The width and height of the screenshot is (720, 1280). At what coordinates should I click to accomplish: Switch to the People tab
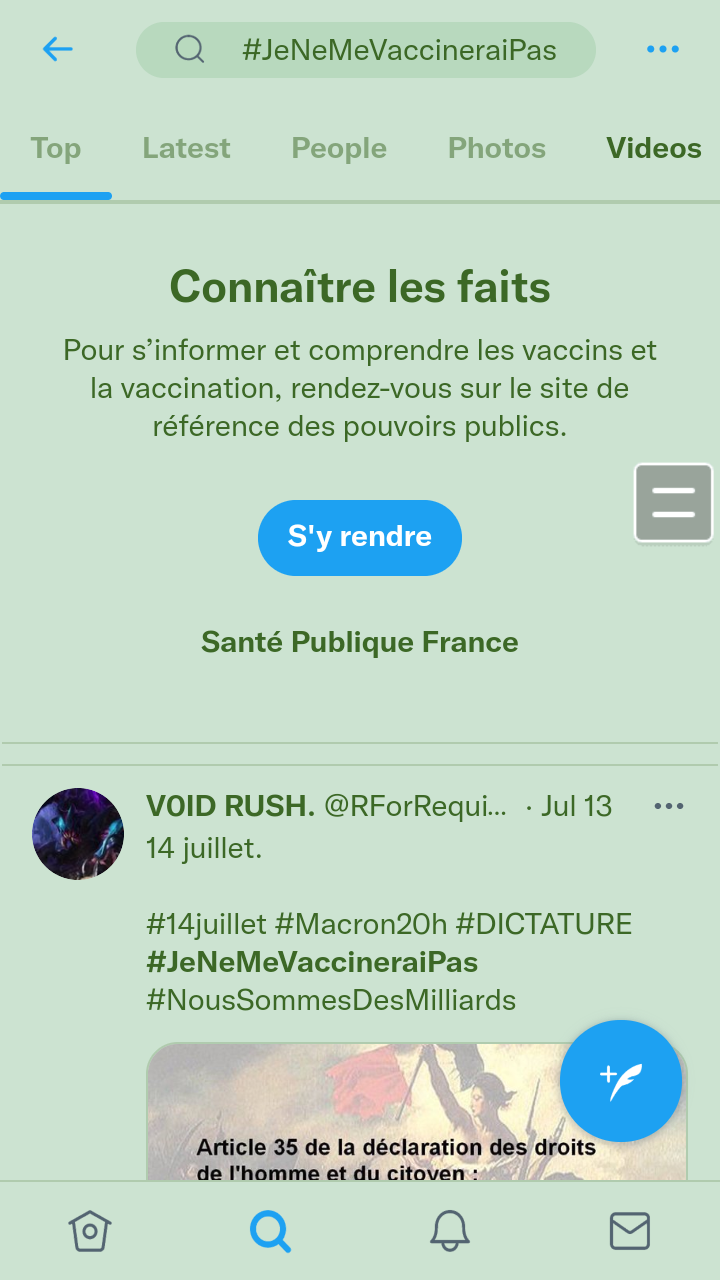click(339, 149)
